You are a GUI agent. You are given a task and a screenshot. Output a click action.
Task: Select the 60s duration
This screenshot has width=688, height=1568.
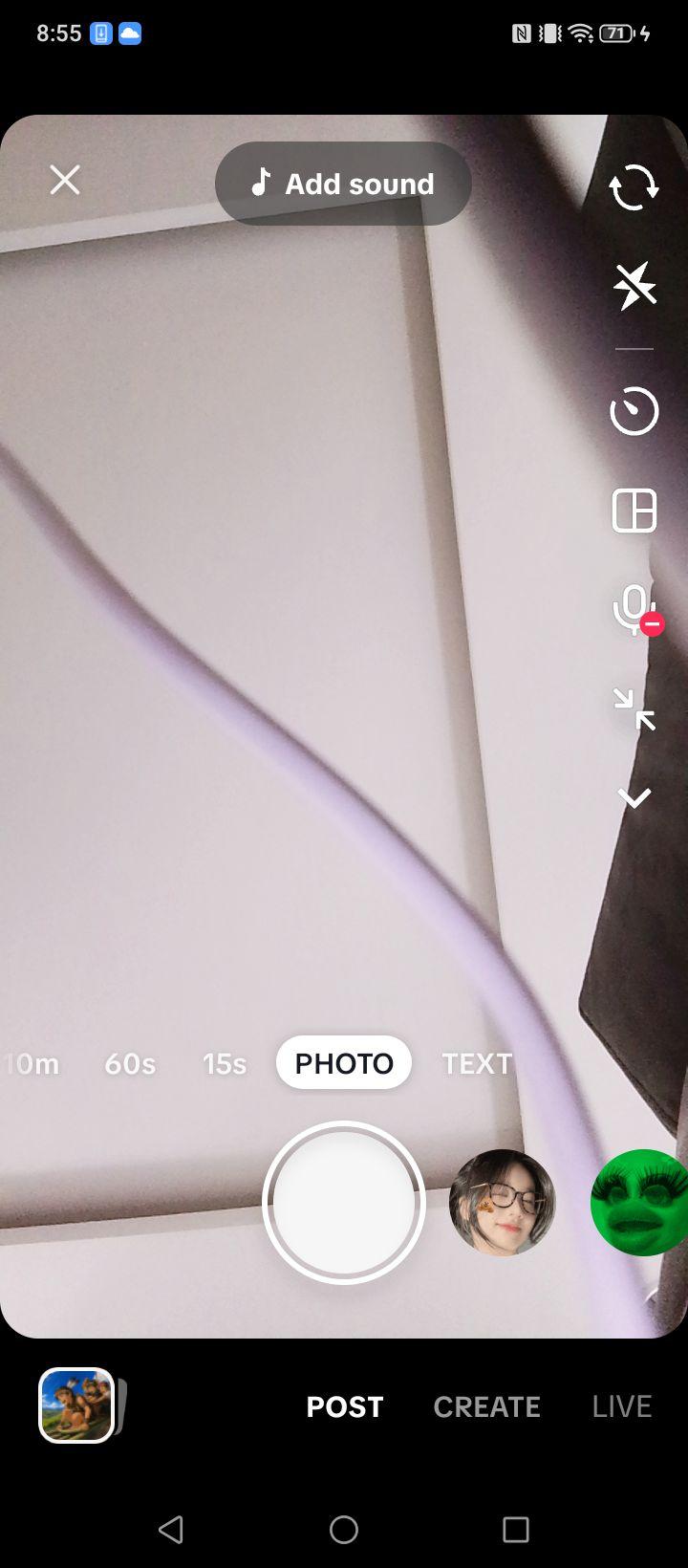[x=130, y=1063]
